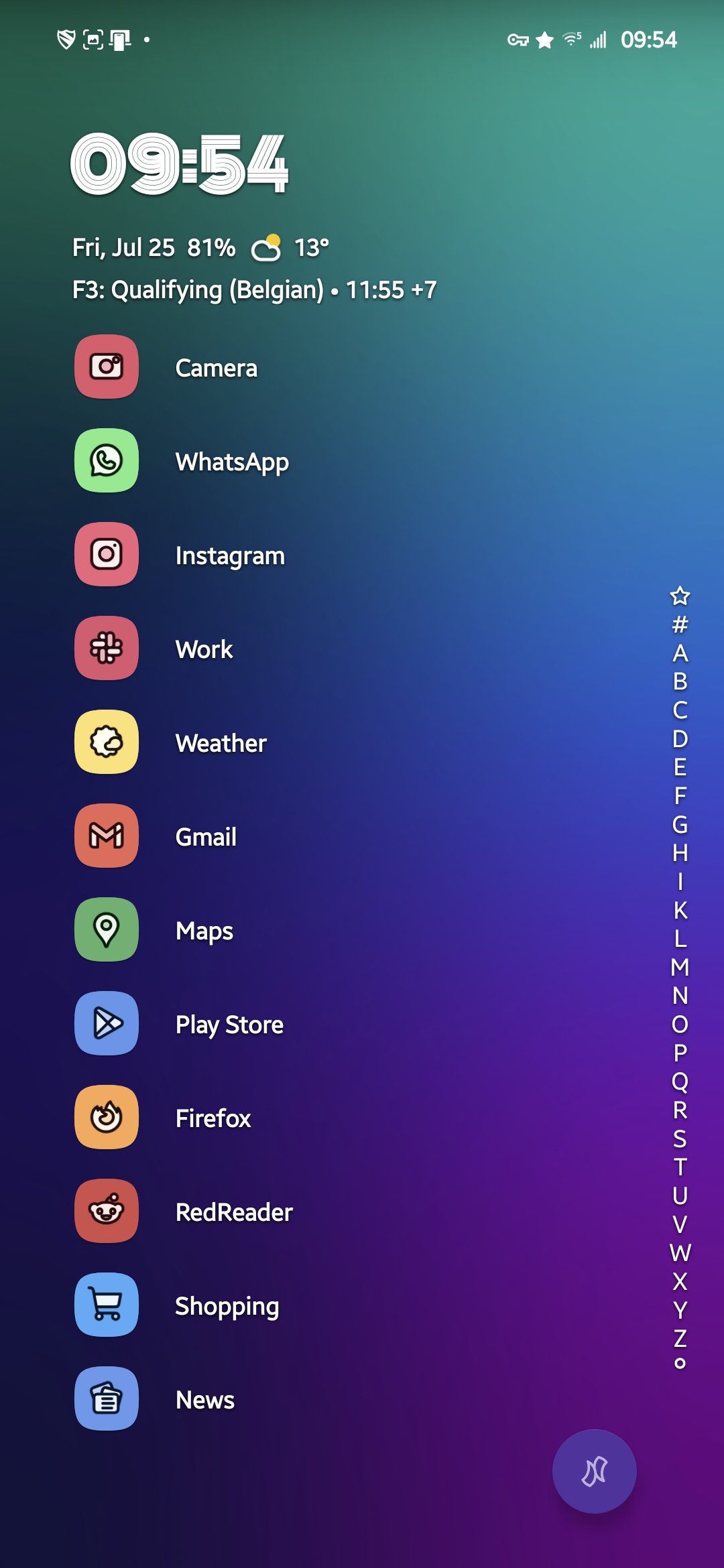Open the Play Store
This screenshot has height=1568, width=724.
point(107,1024)
